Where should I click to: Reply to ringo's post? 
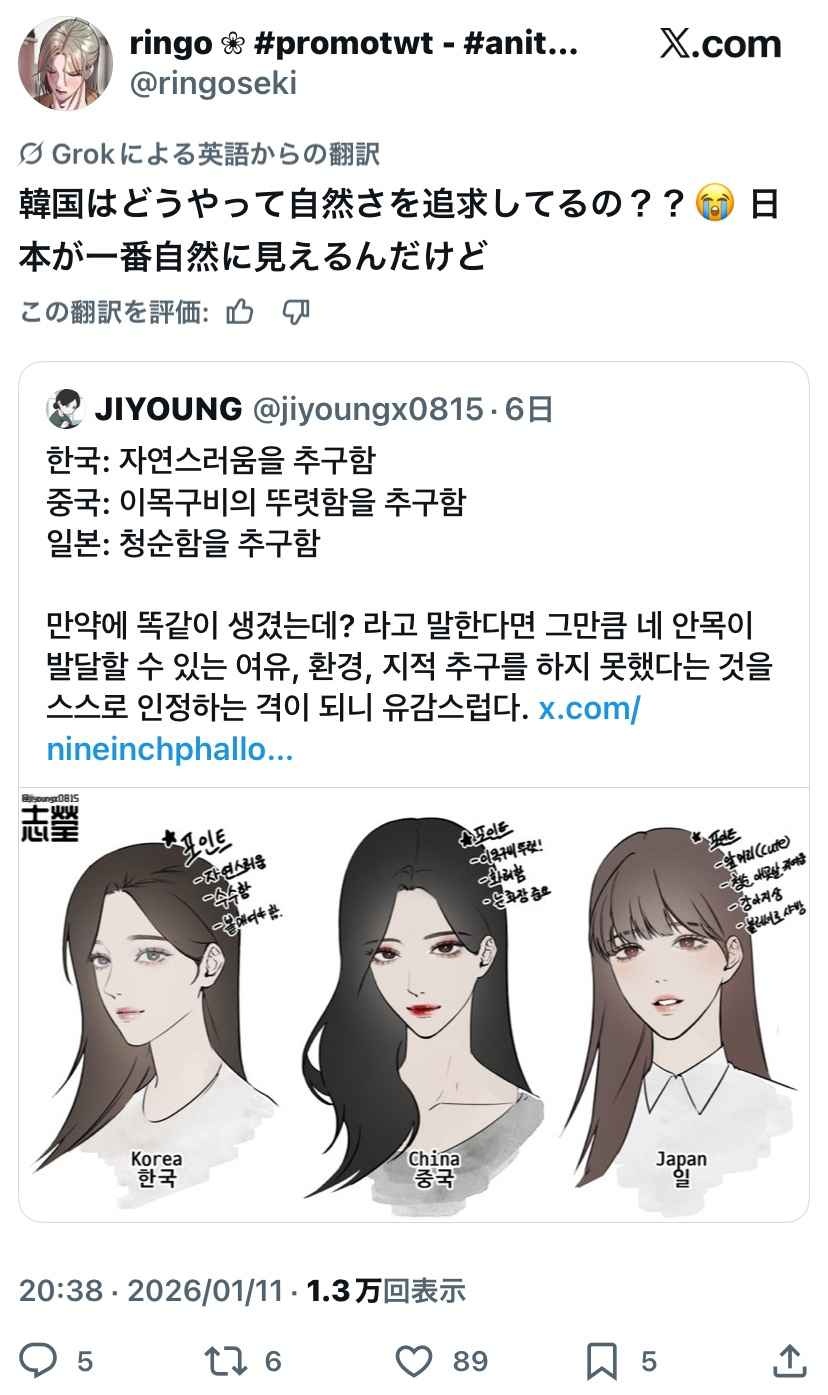pos(41,1360)
